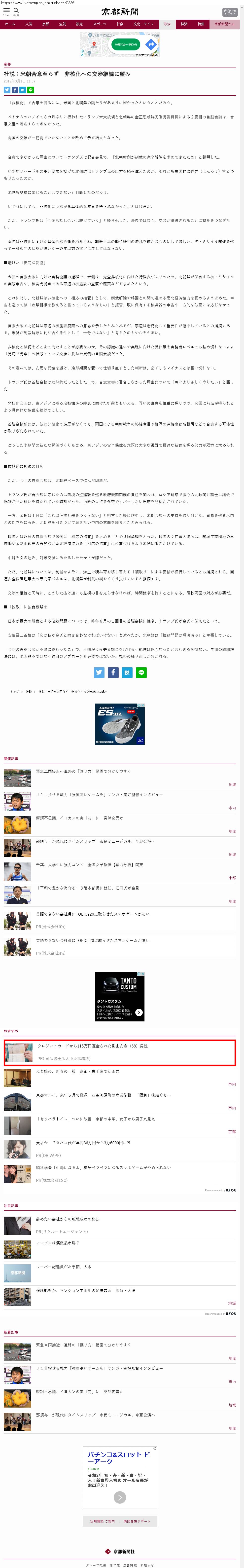244x1568 pixels.
Task: Open the TANTO CUSTOM ad arrow
Action: pos(139,1012)
